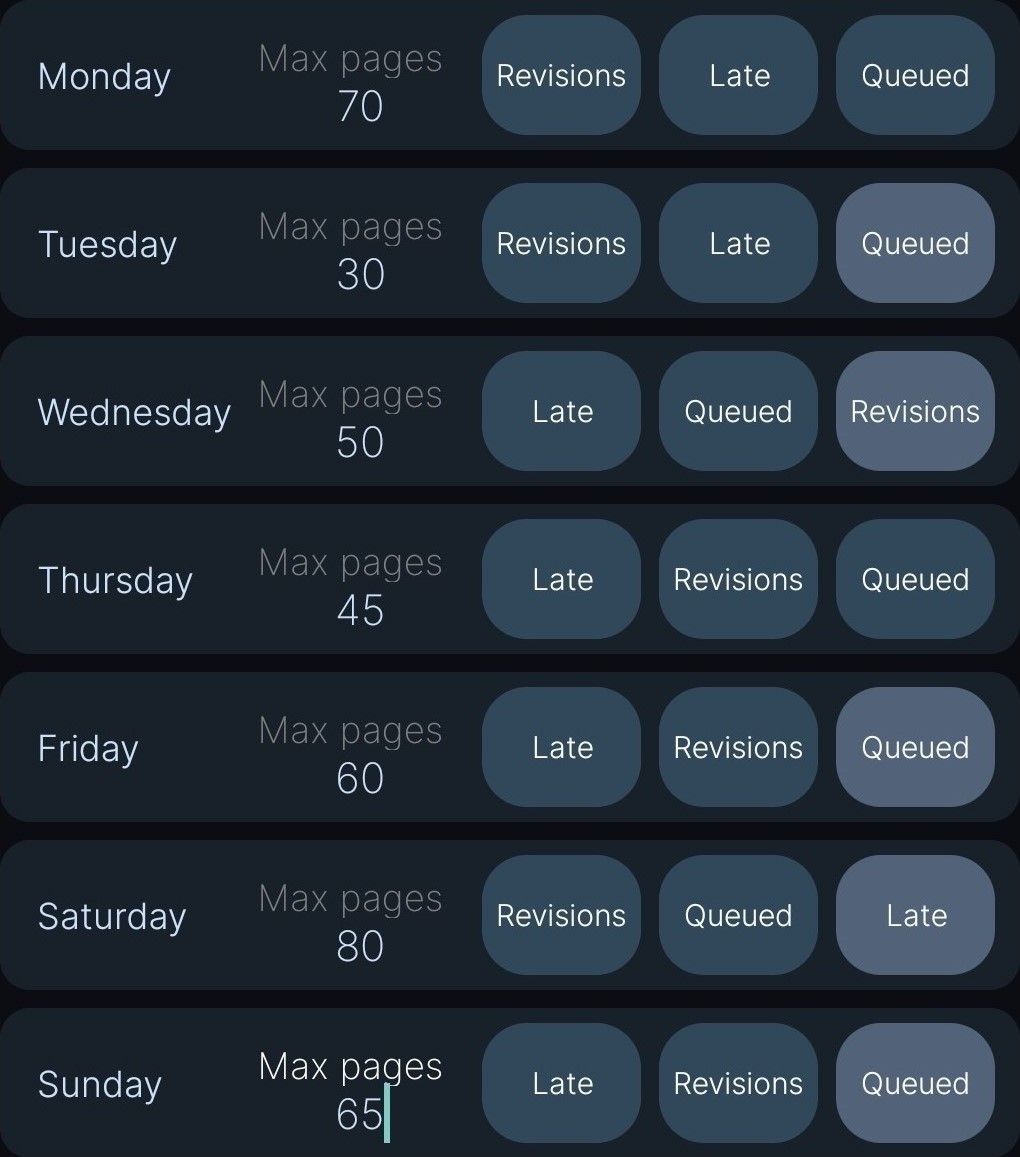
Task: Select the Late chip for Wednesday
Action: coord(561,412)
